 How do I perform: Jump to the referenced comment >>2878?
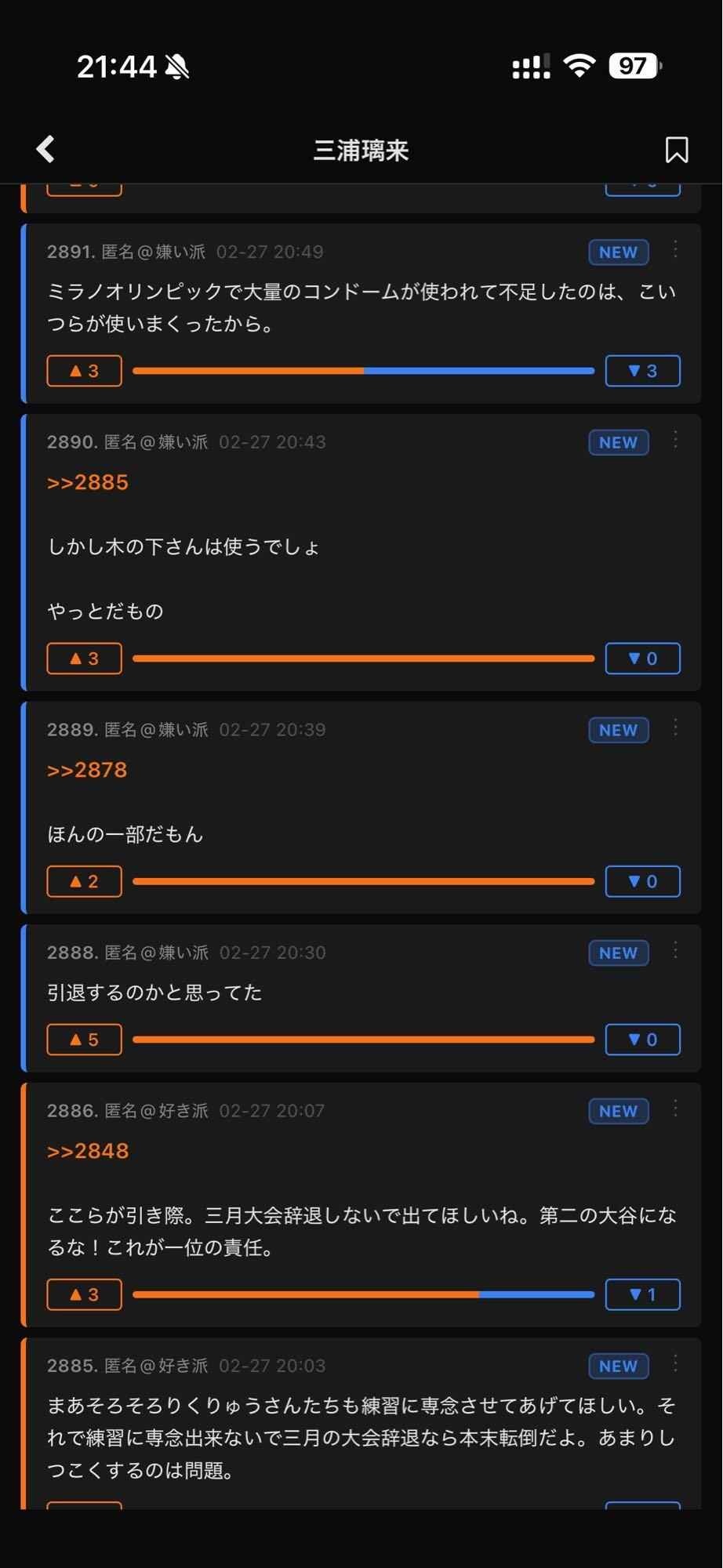click(x=87, y=770)
